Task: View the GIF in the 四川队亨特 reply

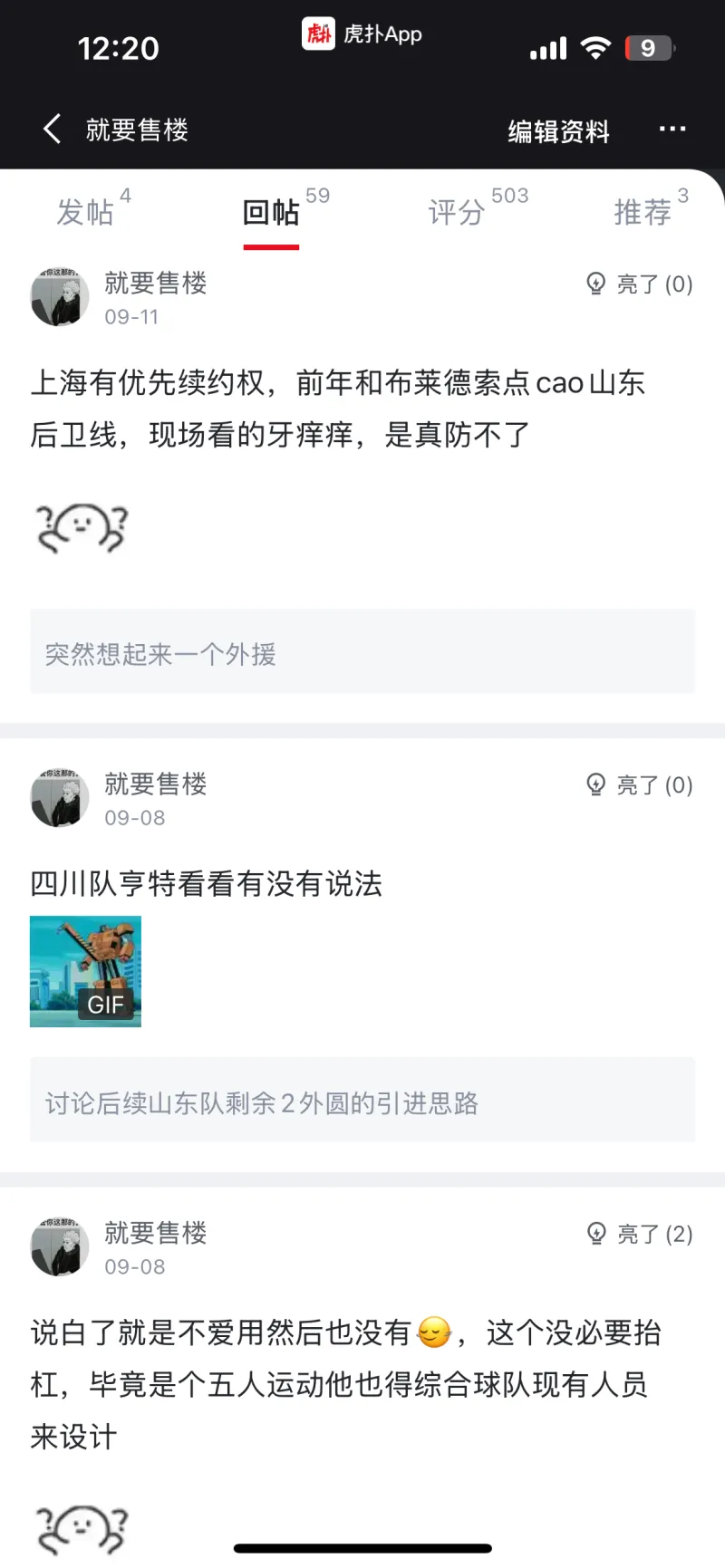Action: pyautogui.click(x=85, y=971)
